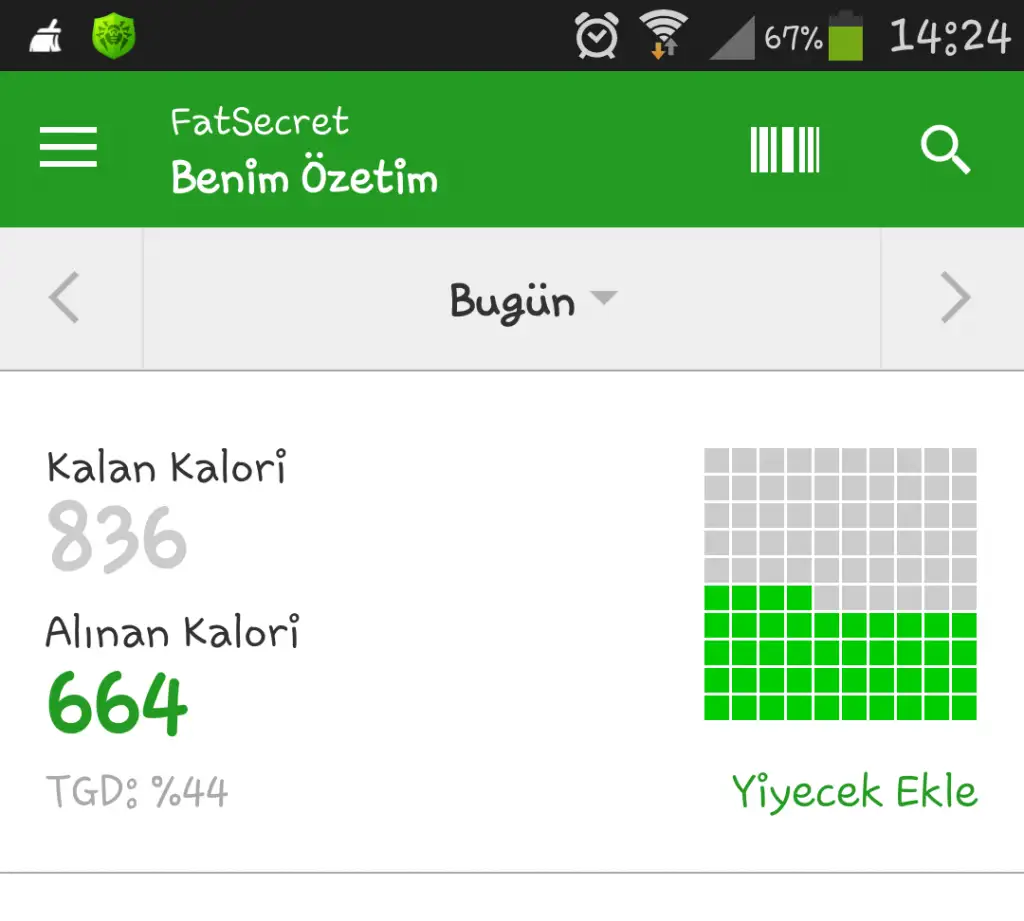The image size is (1024, 921).
Task: Open the barcode scanner
Action: 785,150
